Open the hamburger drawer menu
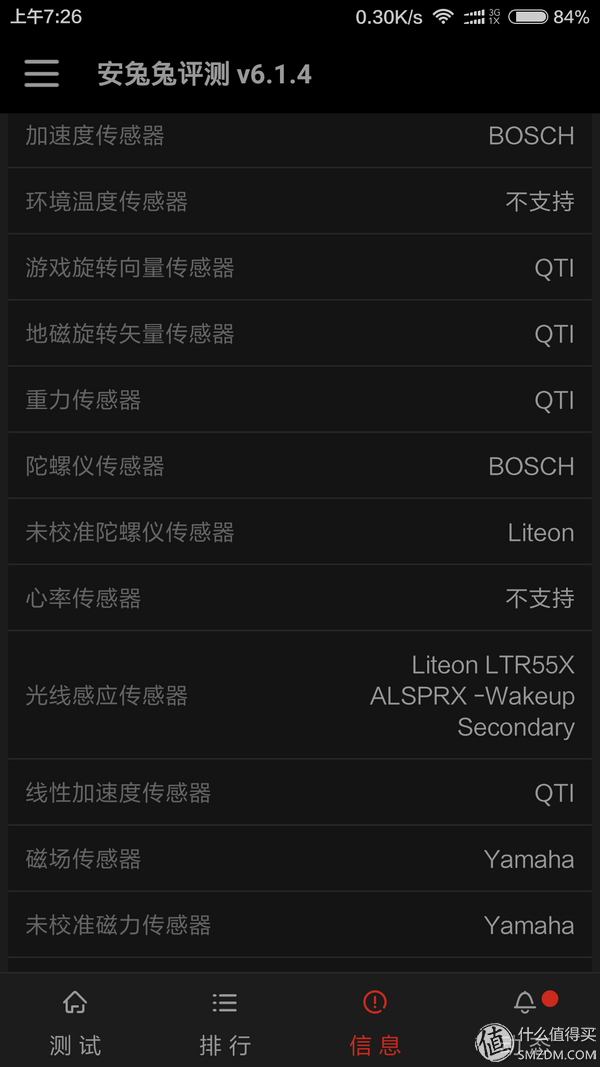This screenshot has height=1067, width=600. click(x=41, y=73)
